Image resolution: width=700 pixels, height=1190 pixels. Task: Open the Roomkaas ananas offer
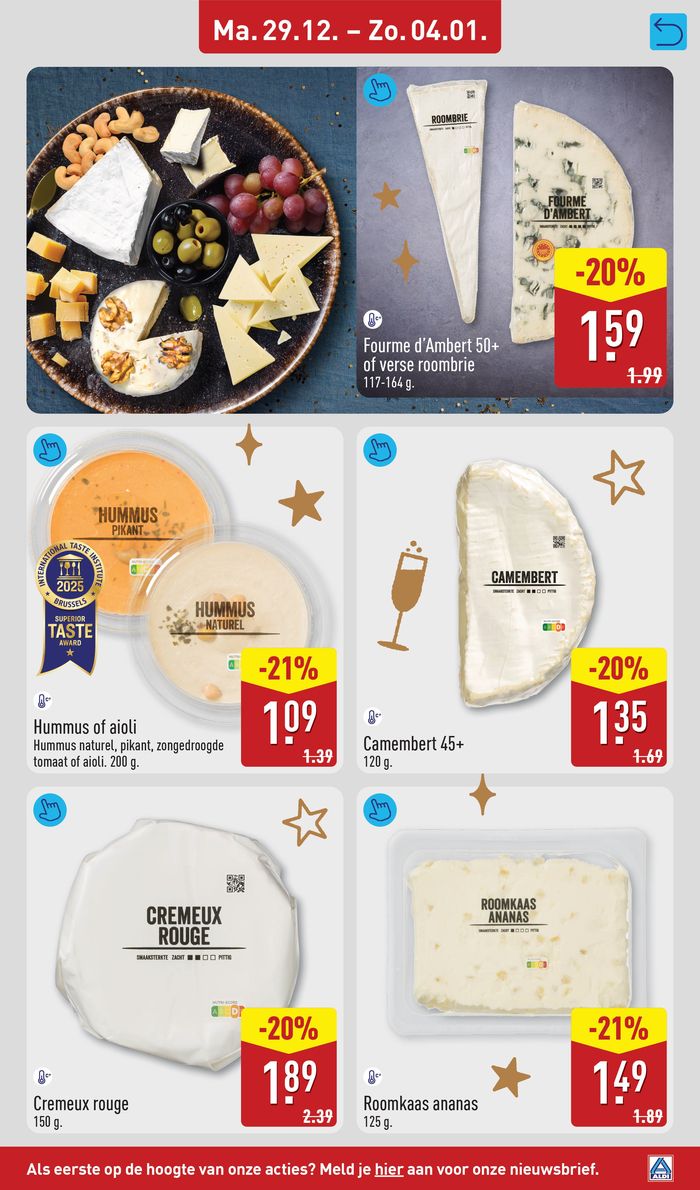[514, 958]
